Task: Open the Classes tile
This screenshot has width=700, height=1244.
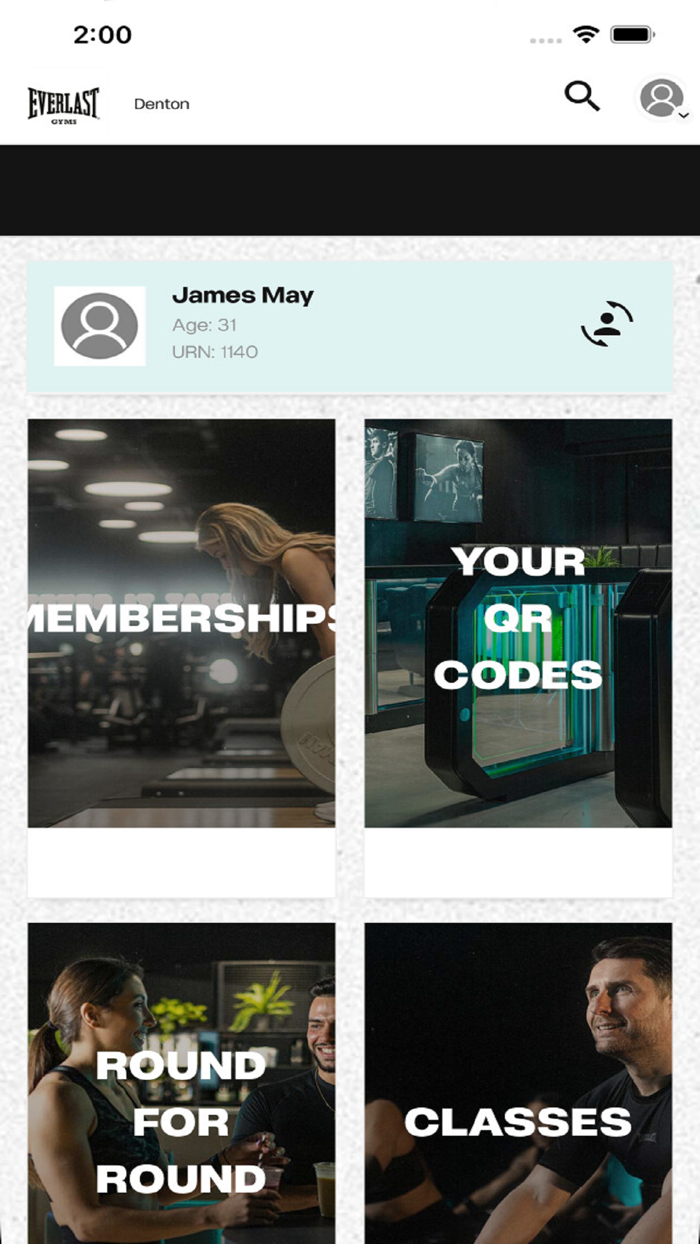Action: click(518, 1083)
